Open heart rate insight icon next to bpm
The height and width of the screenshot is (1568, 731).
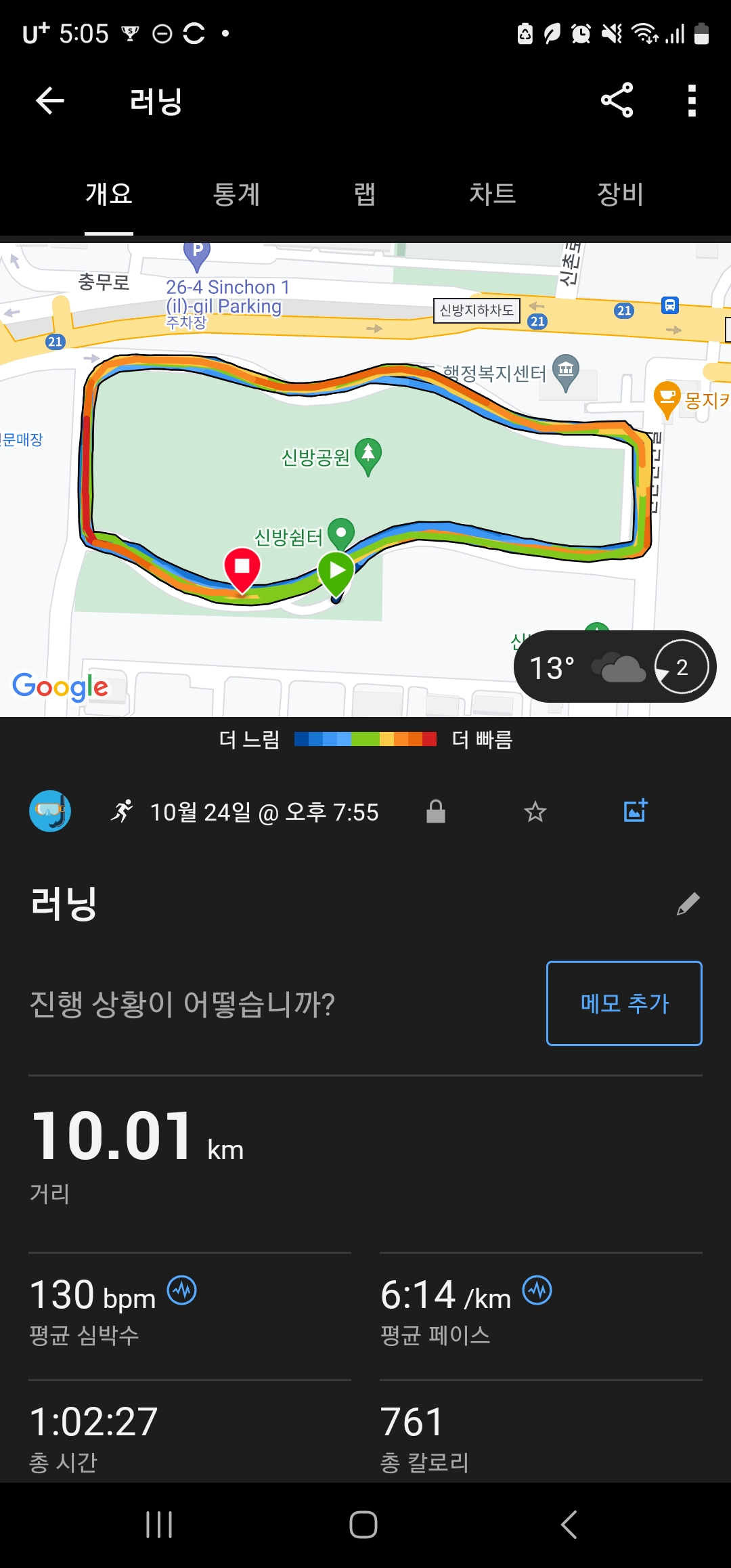click(182, 1290)
